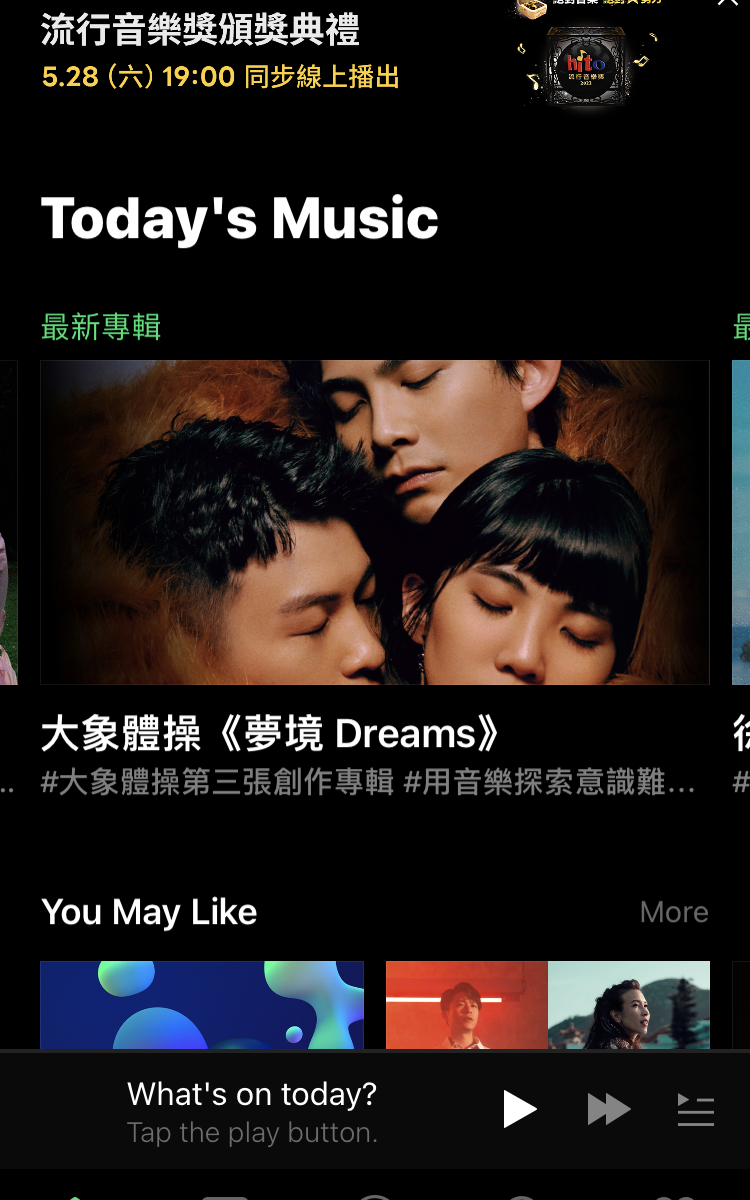Skip to the next track
Screen dimensions: 750x1200
[x=608, y=1110]
